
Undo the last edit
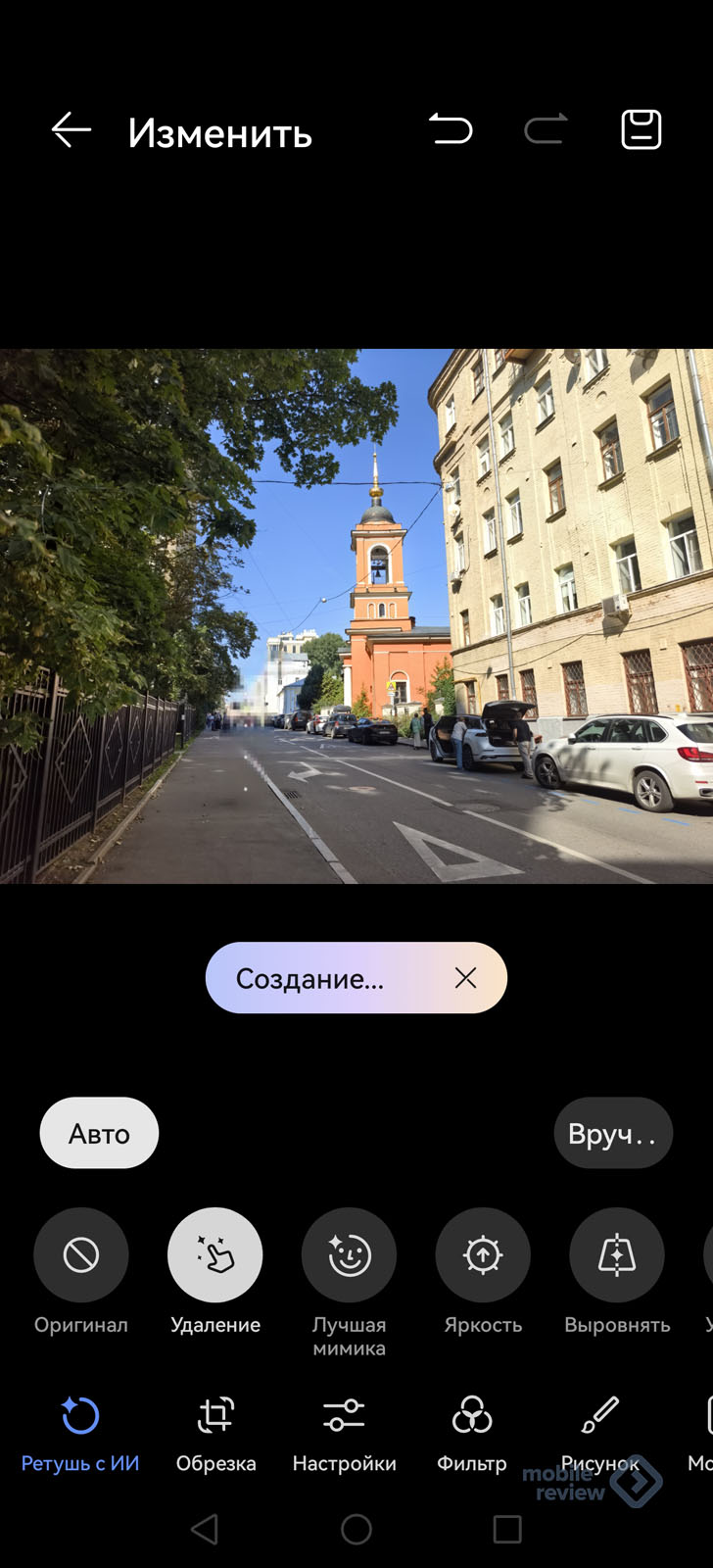click(x=451, y=129)
